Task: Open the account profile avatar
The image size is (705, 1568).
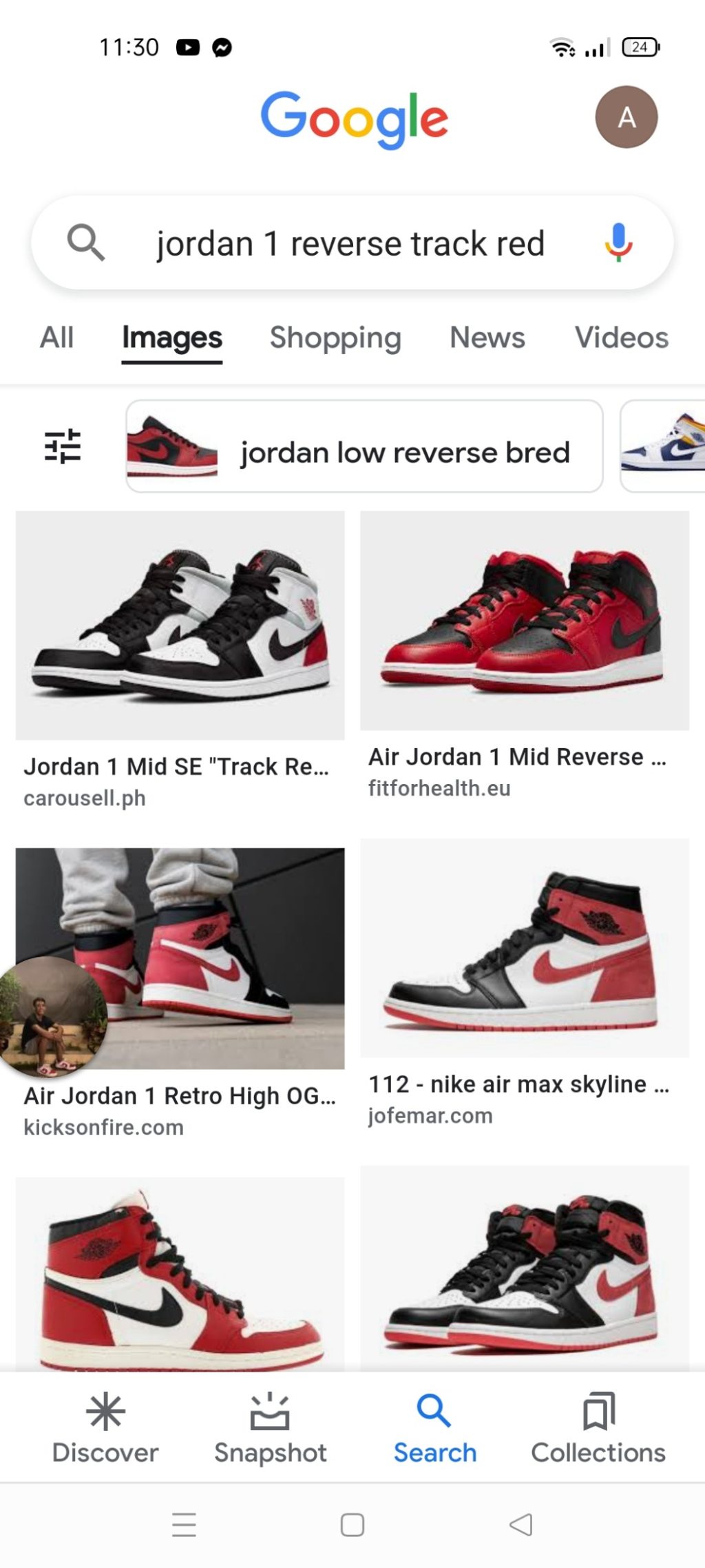Action: [x=626, y=117]
